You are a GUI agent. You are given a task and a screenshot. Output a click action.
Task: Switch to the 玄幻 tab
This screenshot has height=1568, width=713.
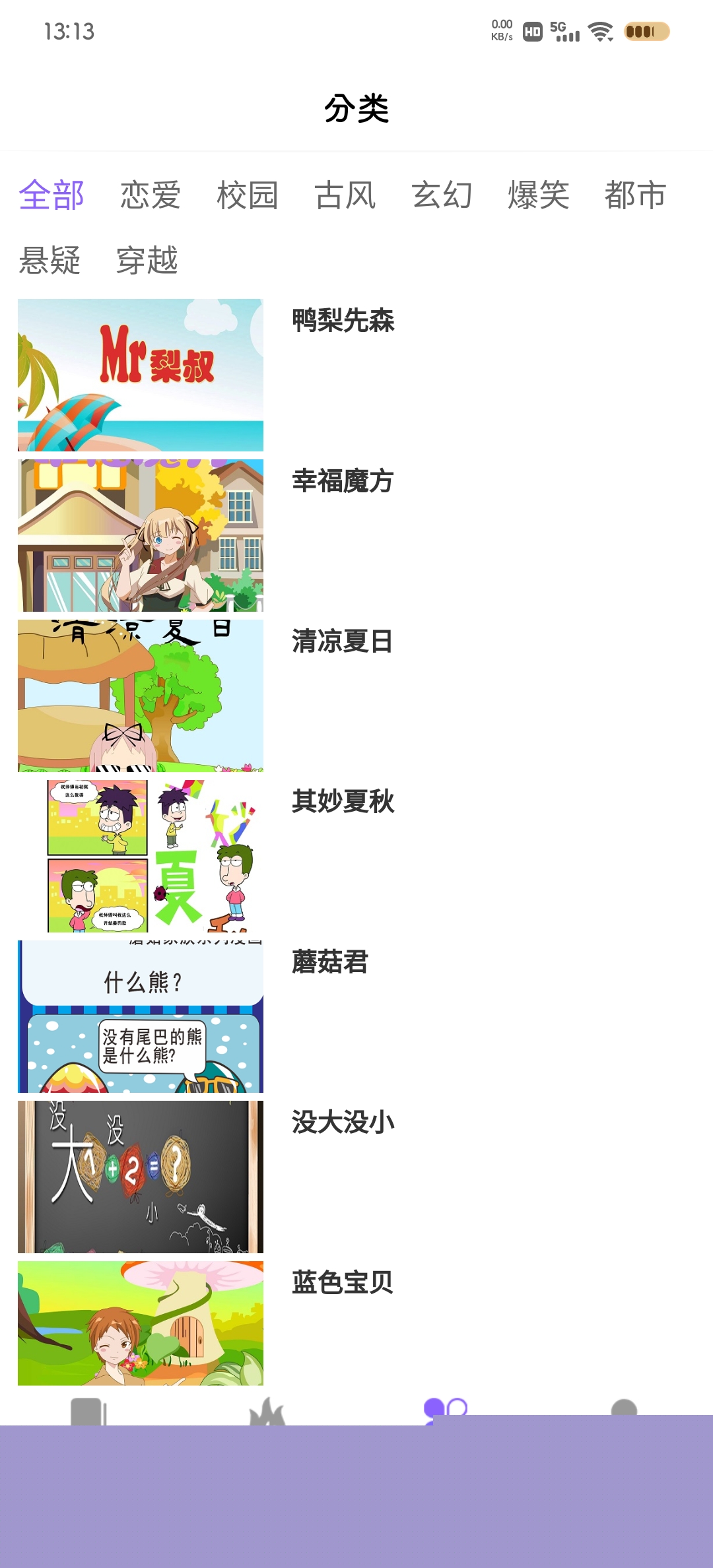(x=442, y=195)
